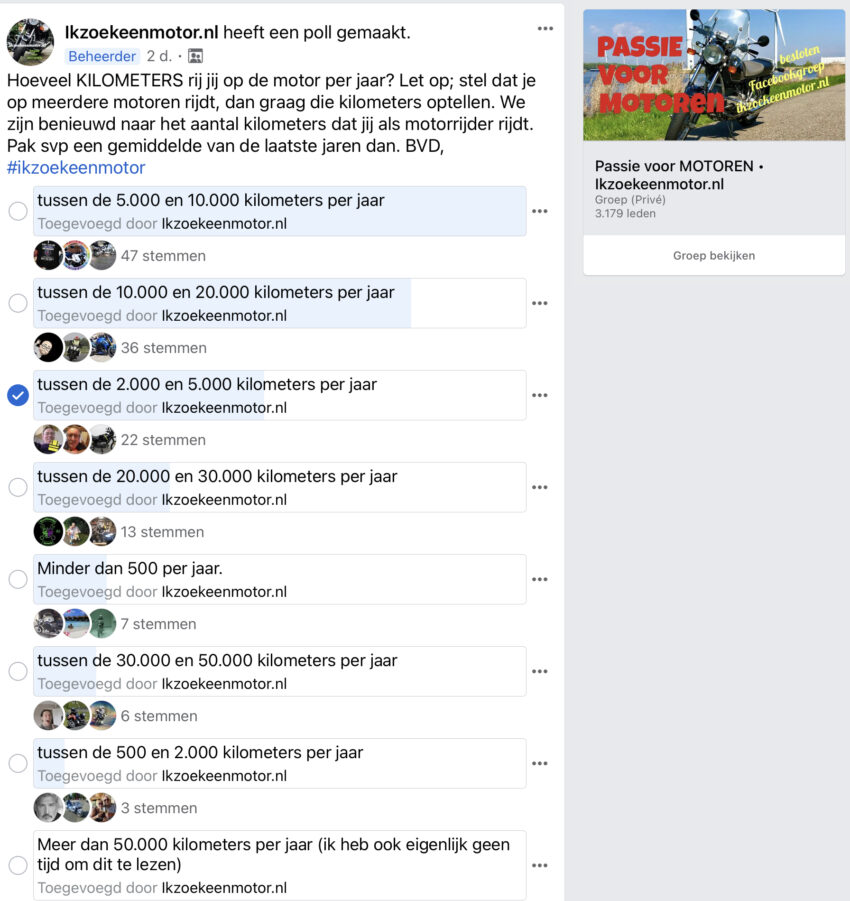The width and height of the screenshot is (850, 901).
Task: Pick the 30.000 to 50.000 kilometers option
Action: point(18,671)
